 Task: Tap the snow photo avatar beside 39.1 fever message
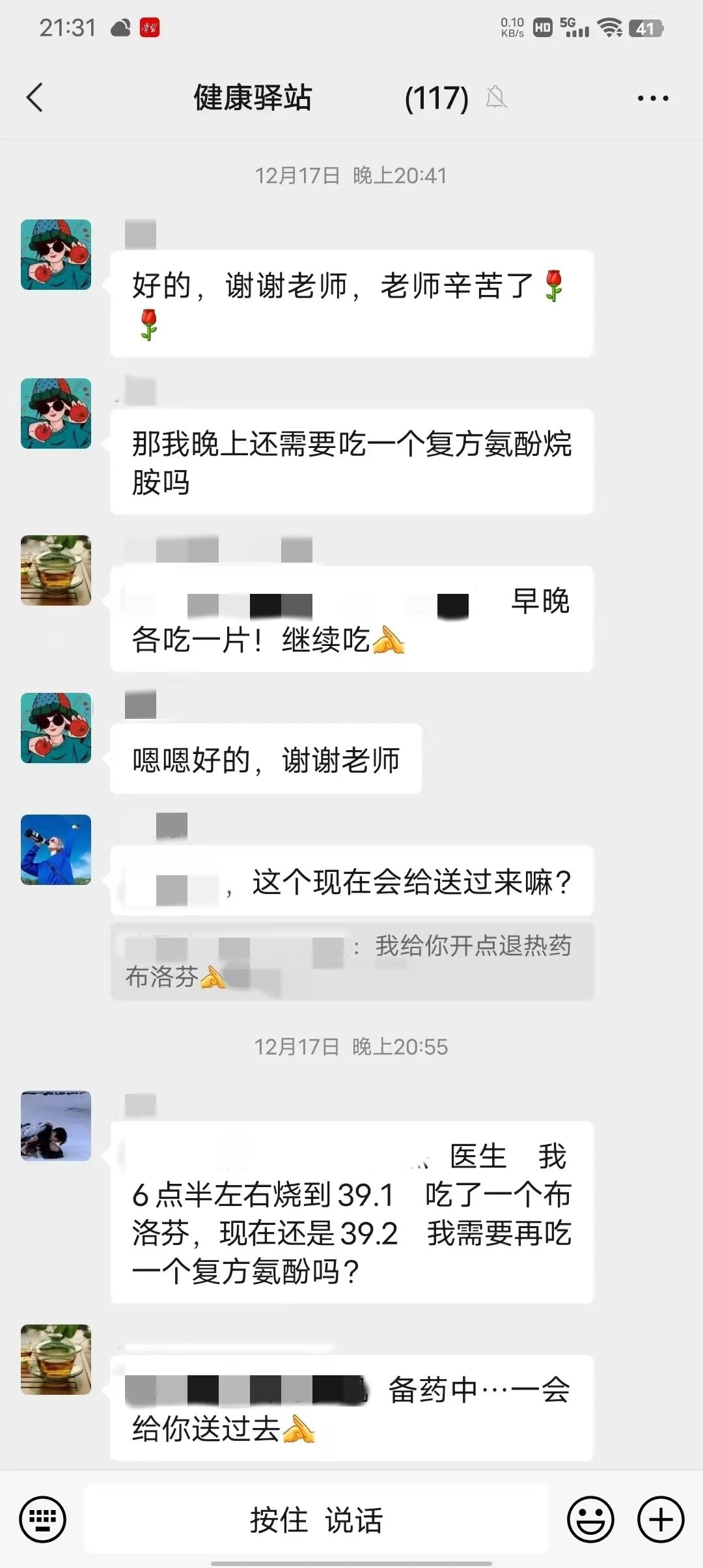(x=56, y=1126)
